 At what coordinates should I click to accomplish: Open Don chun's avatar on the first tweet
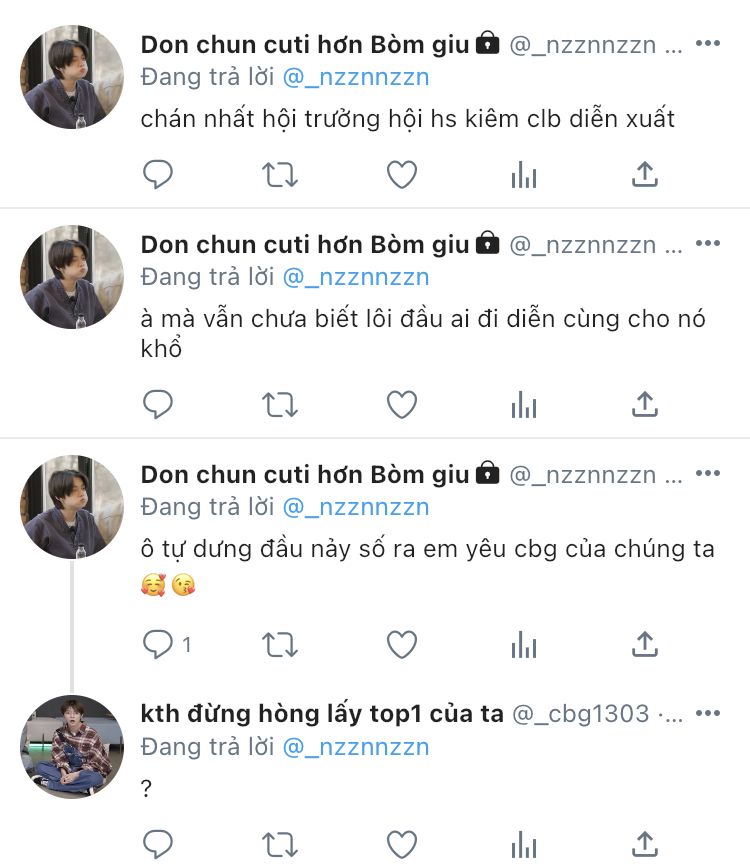[72, 77]
